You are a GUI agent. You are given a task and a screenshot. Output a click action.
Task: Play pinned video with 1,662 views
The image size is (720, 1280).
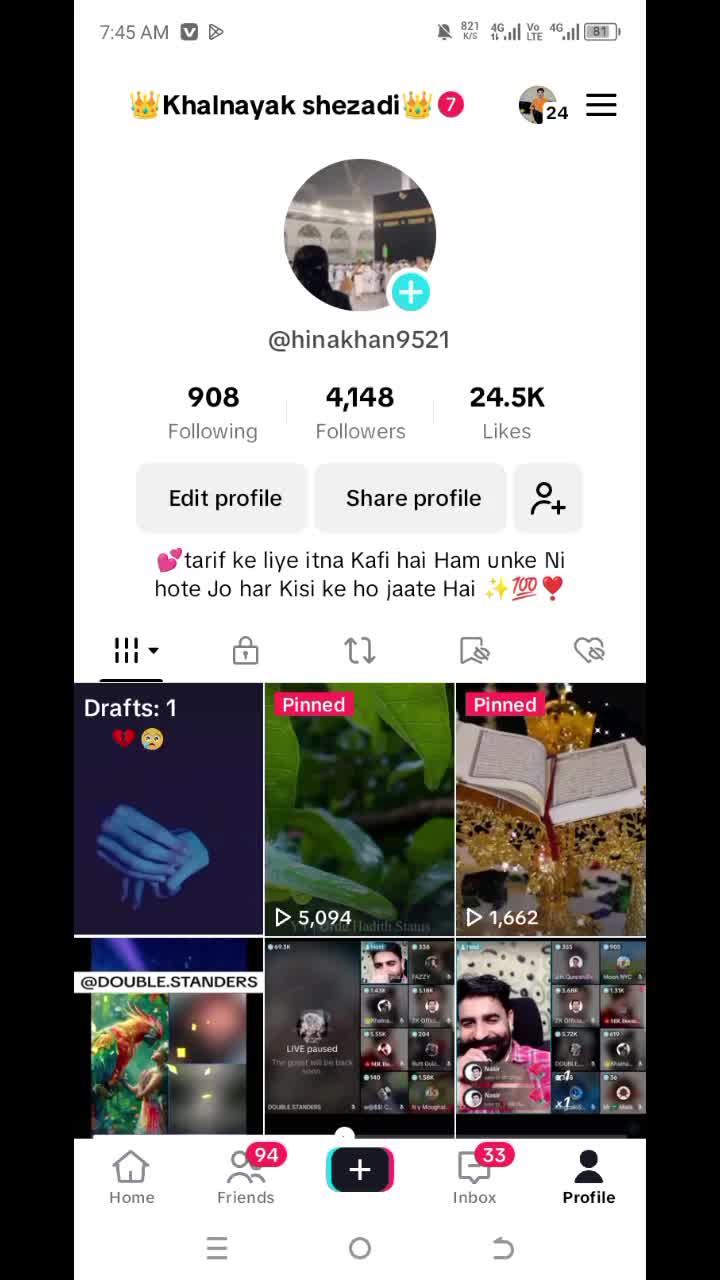click(551, 809)
